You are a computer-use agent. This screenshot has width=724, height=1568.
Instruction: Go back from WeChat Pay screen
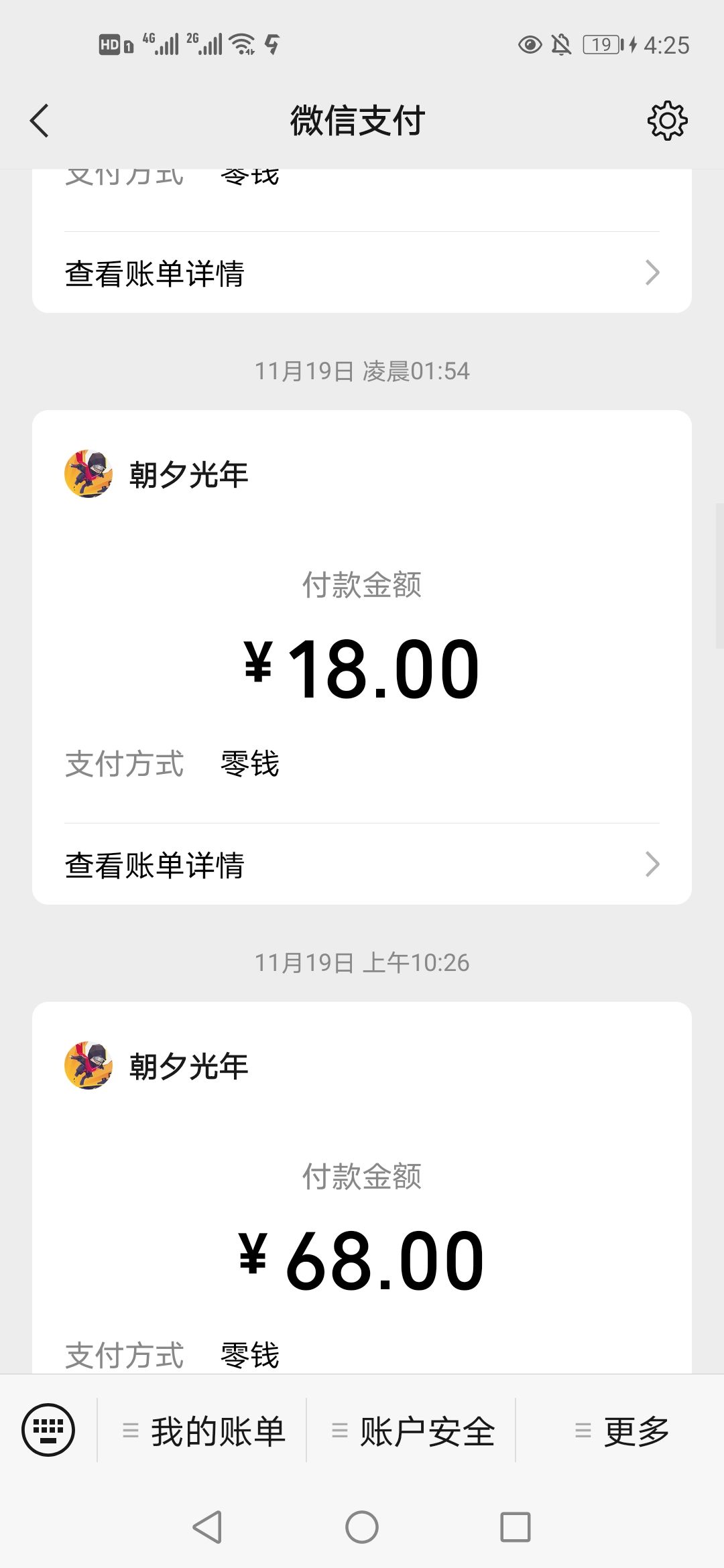tap(40, 121)
